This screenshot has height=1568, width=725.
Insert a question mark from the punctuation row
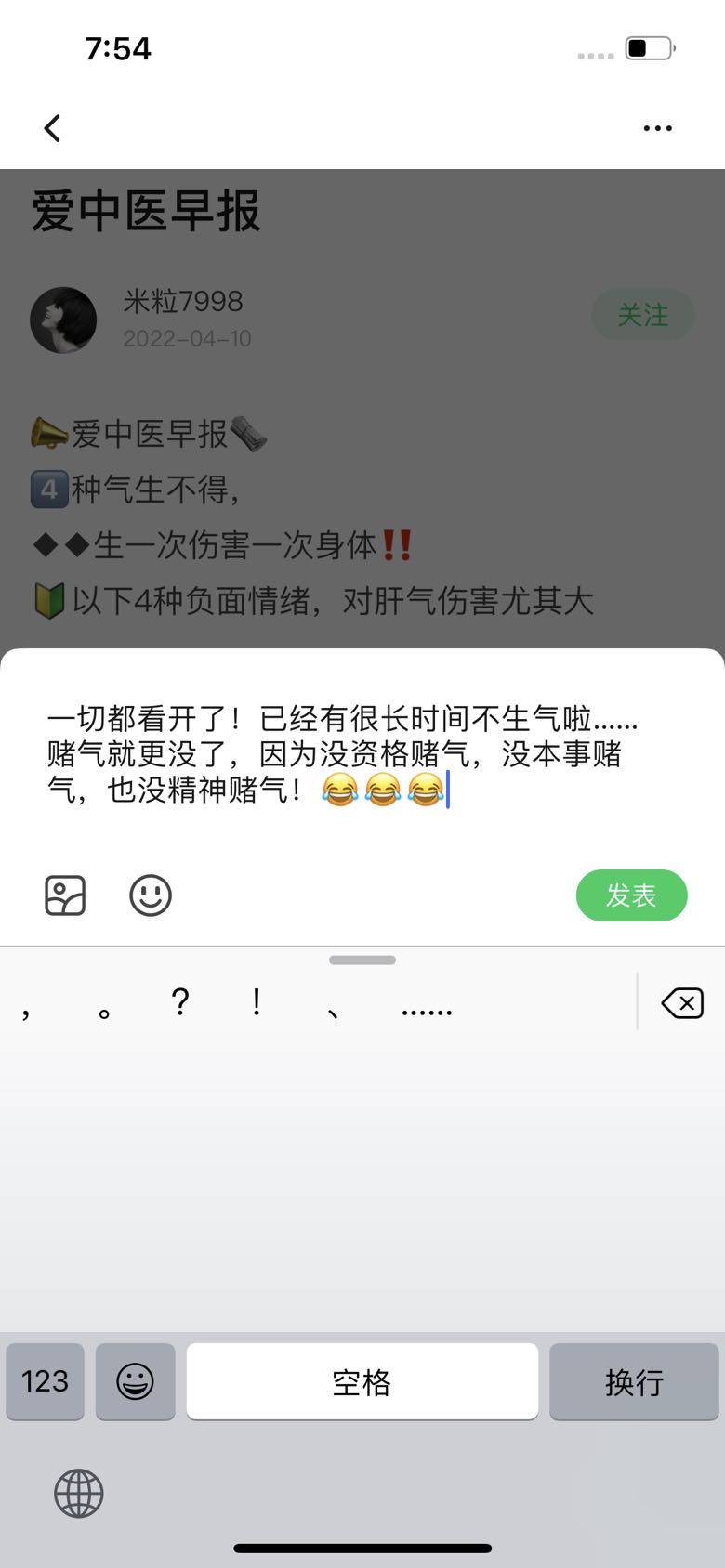[180, 1003]
